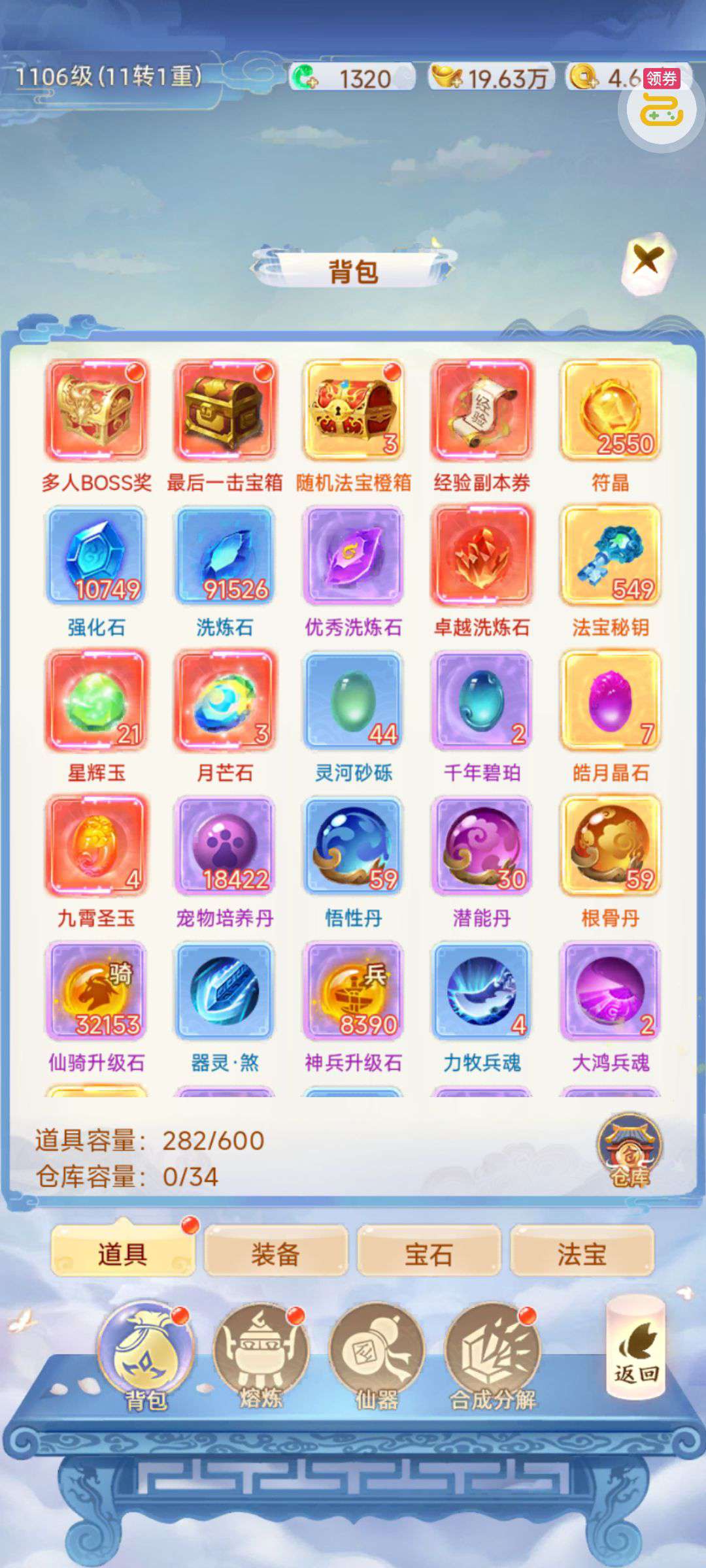Image resolution: width=706 pixels, height=1568 pixels.
Task: Select the 宠物培养丹 item
Action: point(225,846)
